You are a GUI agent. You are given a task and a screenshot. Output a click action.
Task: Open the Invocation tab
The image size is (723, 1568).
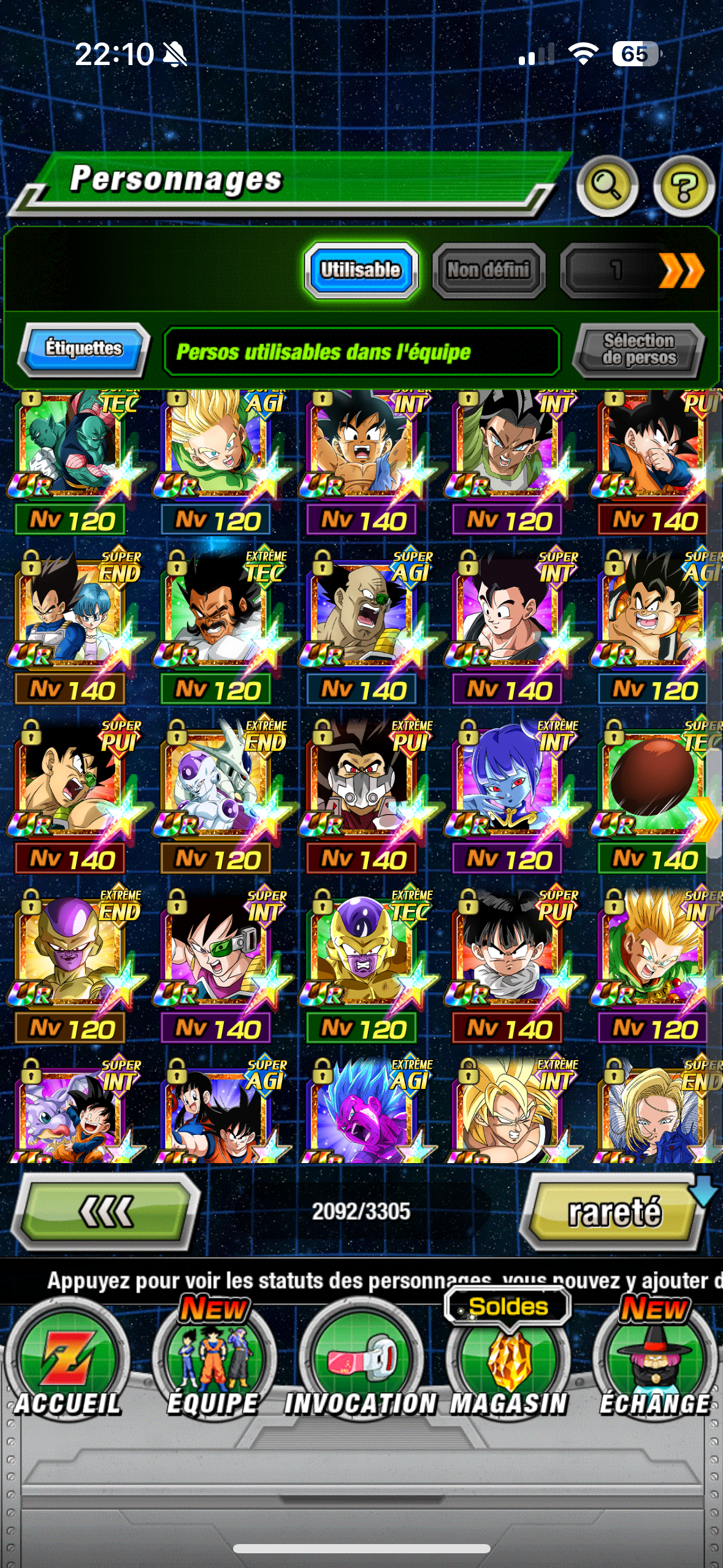click(361, 1368)
